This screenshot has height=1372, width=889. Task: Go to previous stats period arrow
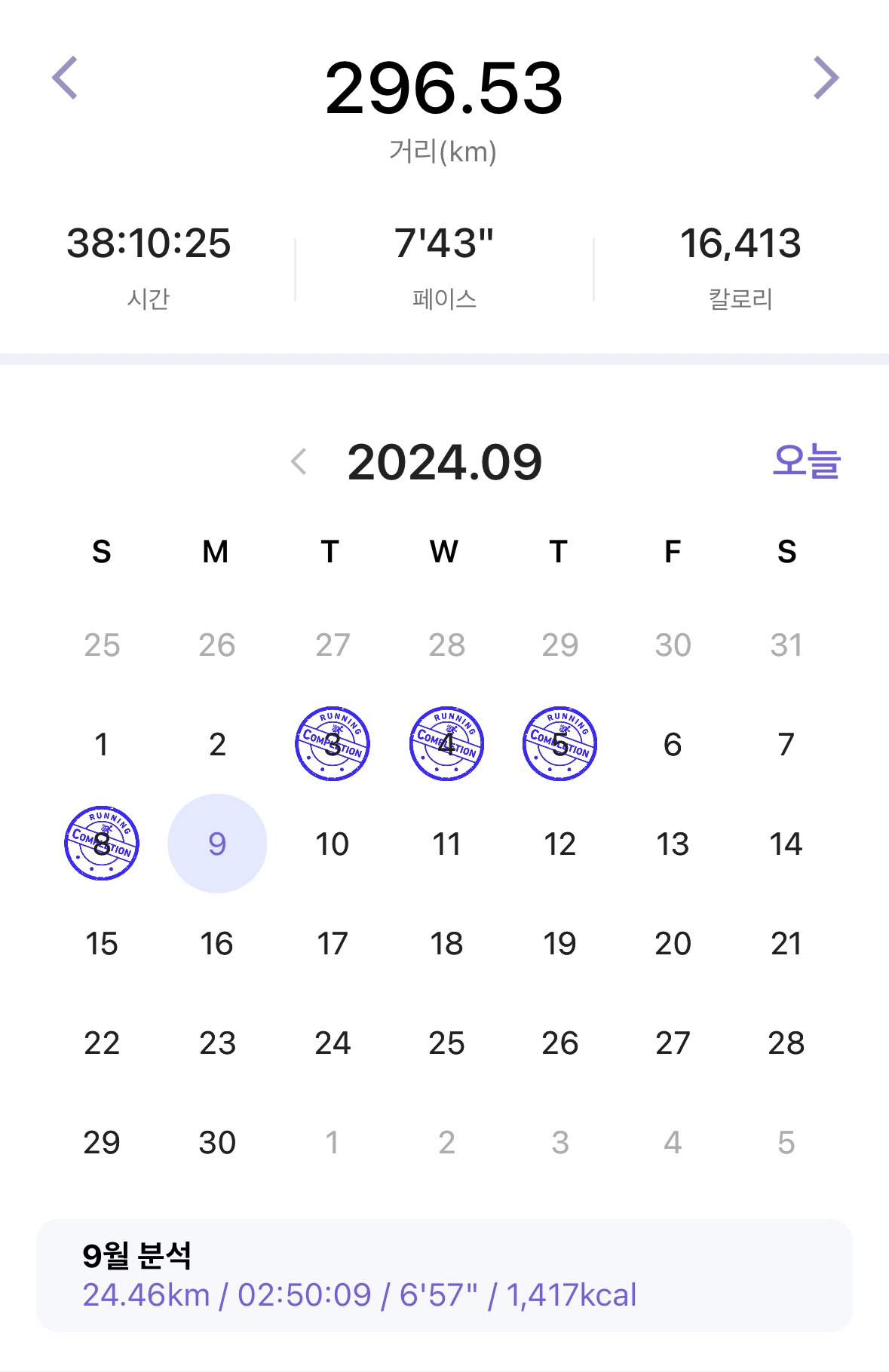tap(65, 78)
